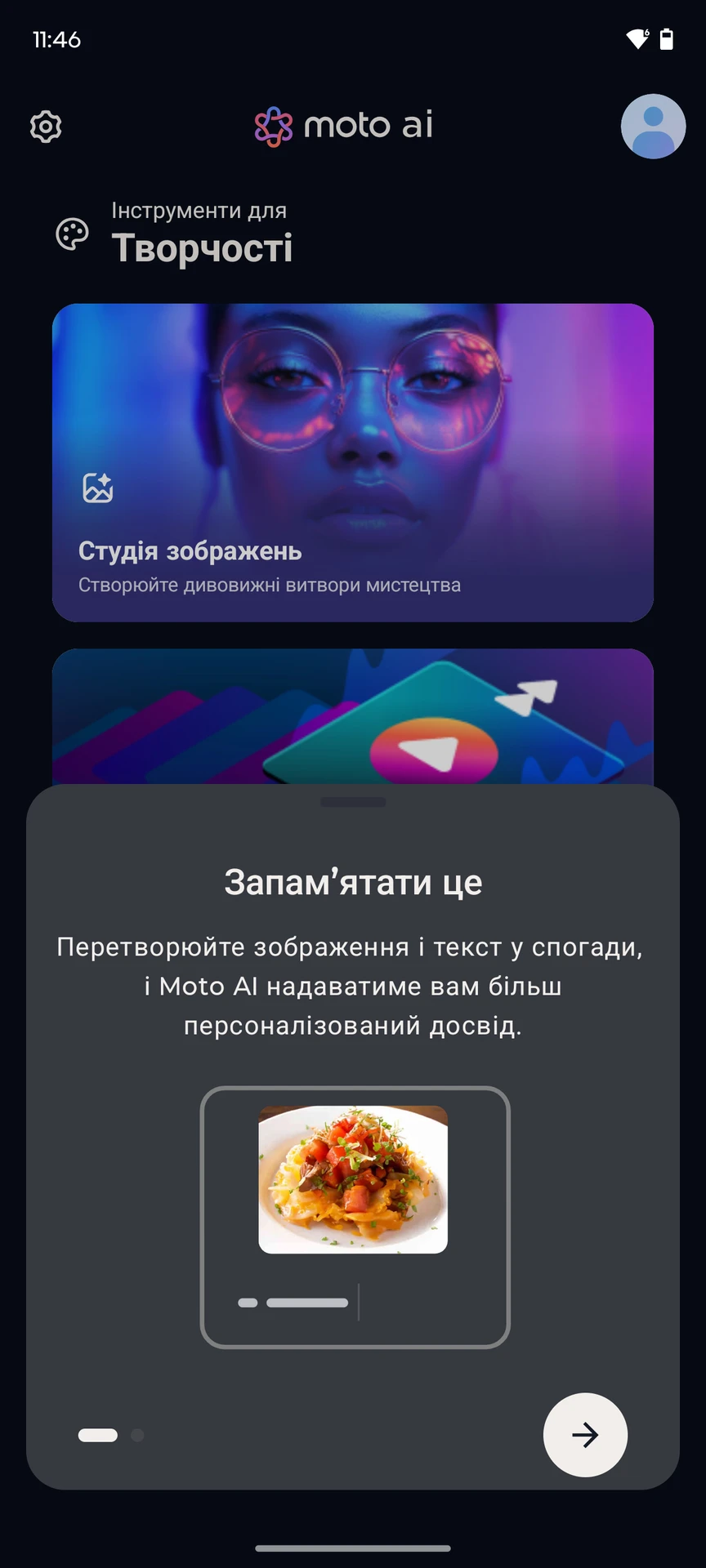Select the second page indicator dot
The height and width of the screenshot is (1568, 706).
pos(137,1435)
